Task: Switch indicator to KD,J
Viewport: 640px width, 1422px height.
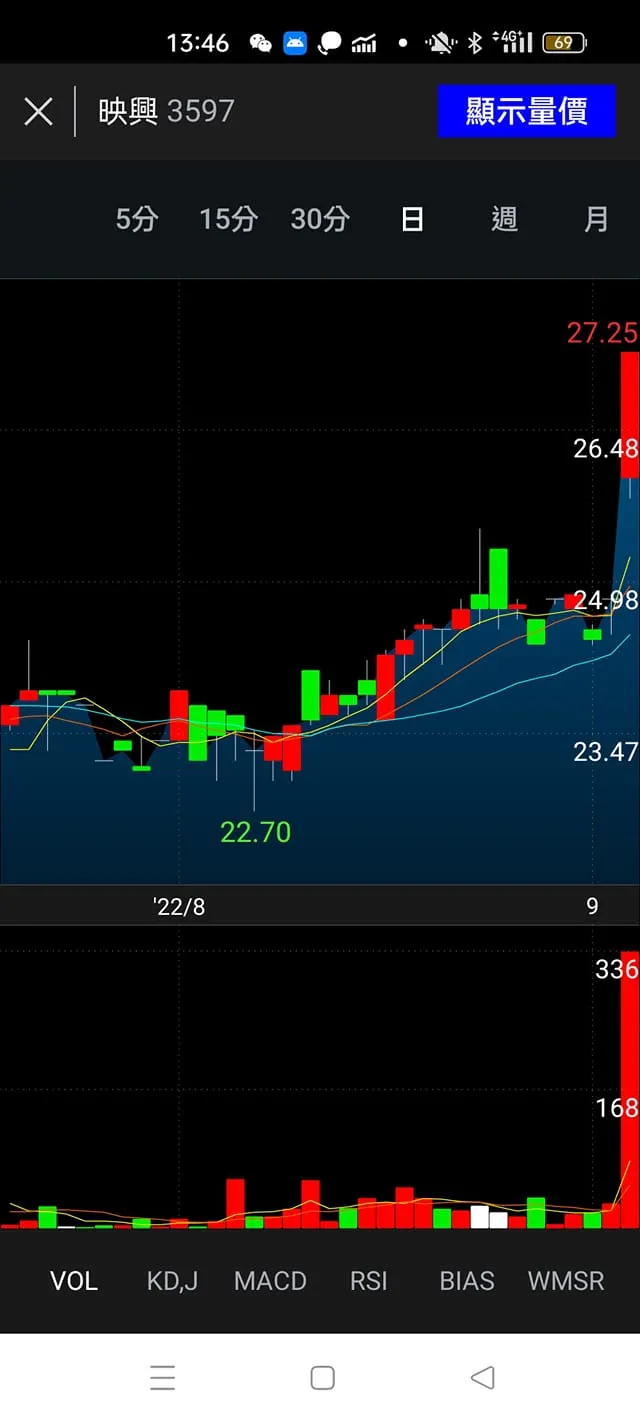Action: click(x=172, y=1281)
